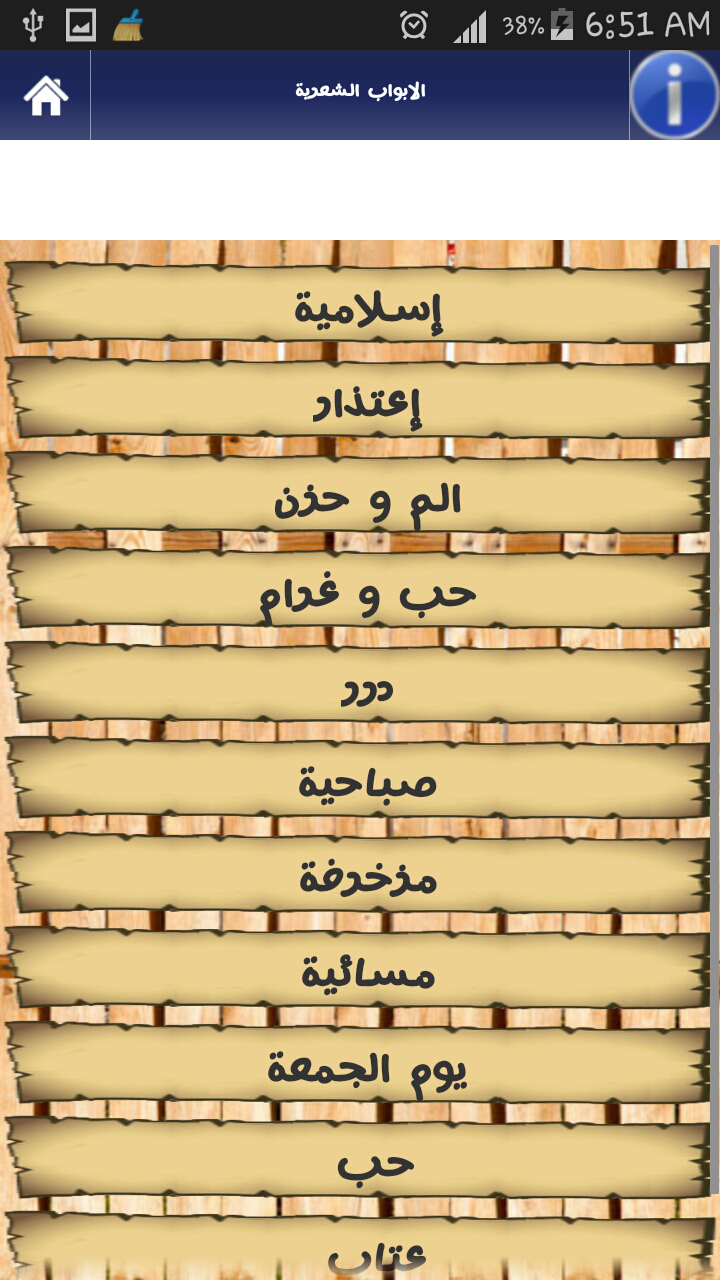
Task: Open the يوم الجمعة category
Action: tap(360, 1067)
